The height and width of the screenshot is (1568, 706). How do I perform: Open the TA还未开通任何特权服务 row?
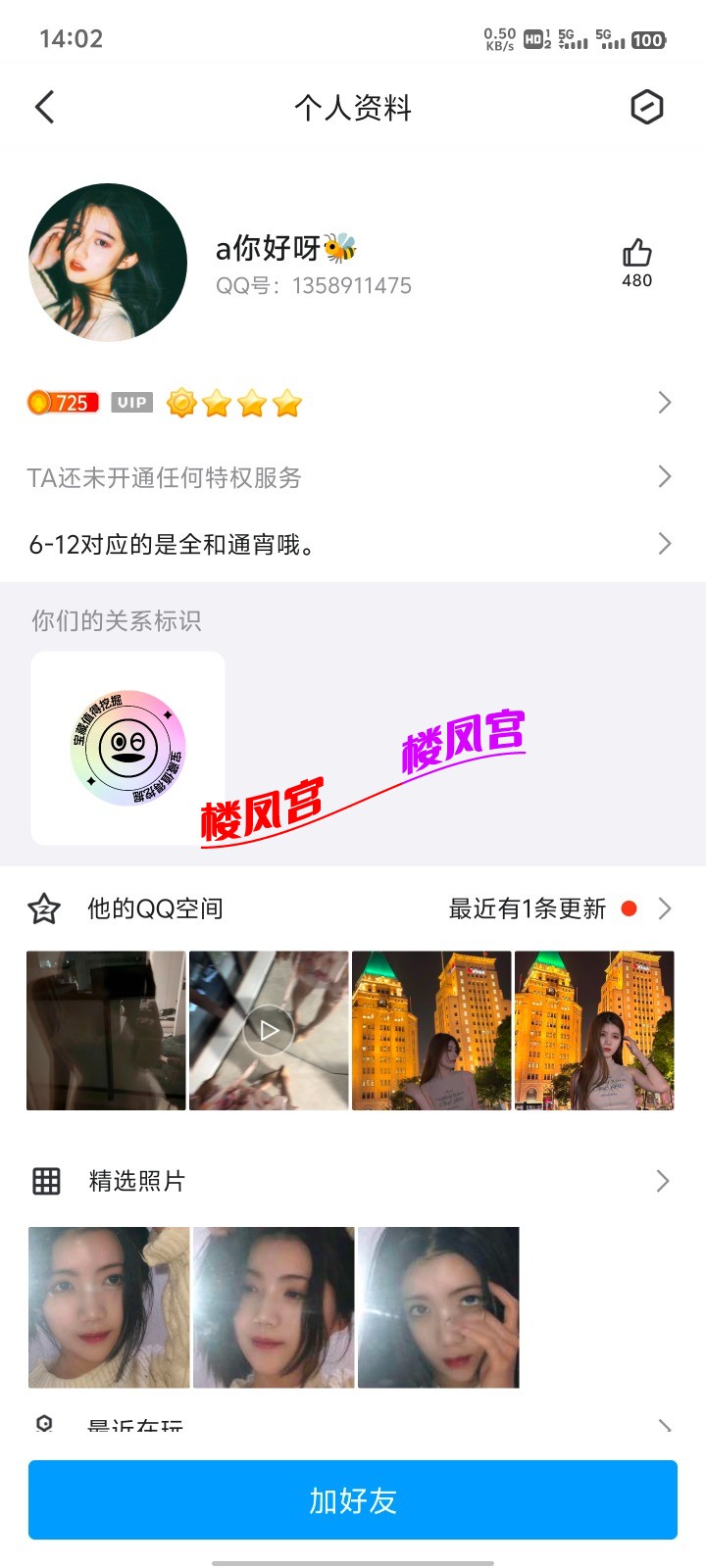(351, 477)
